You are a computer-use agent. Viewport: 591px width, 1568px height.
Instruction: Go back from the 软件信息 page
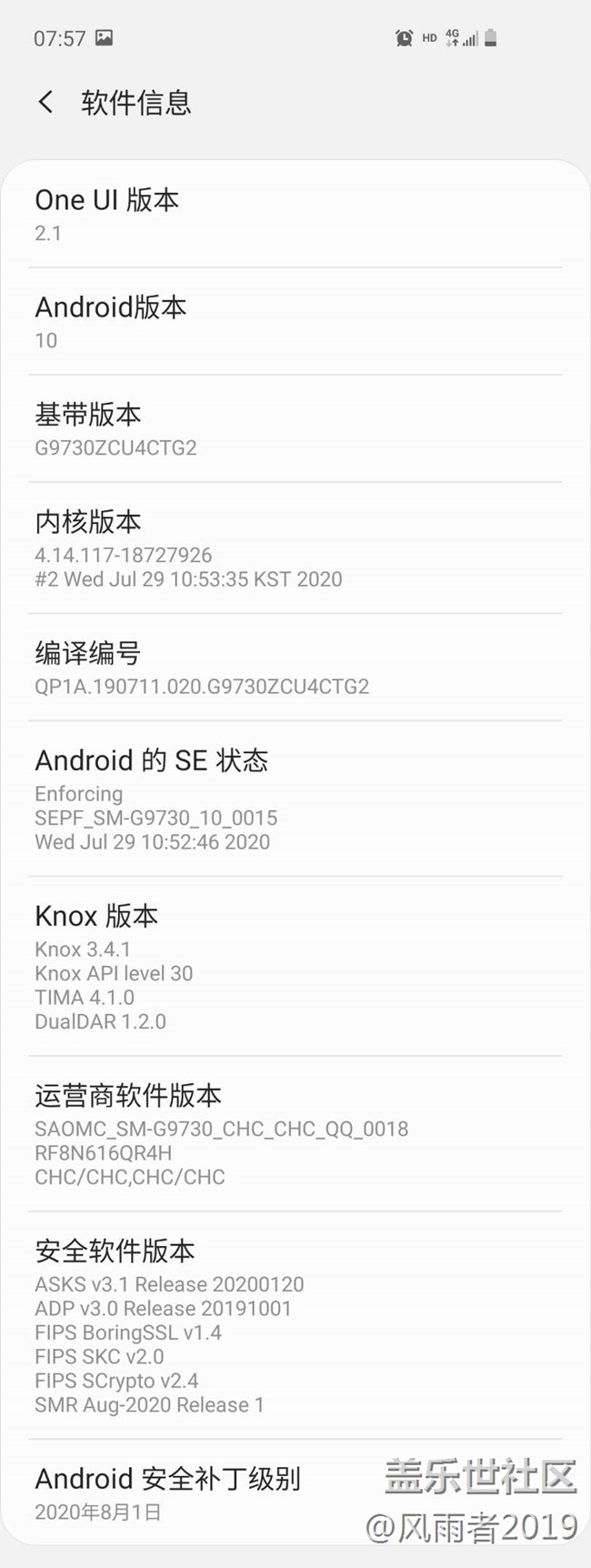(x=45, y=102)
